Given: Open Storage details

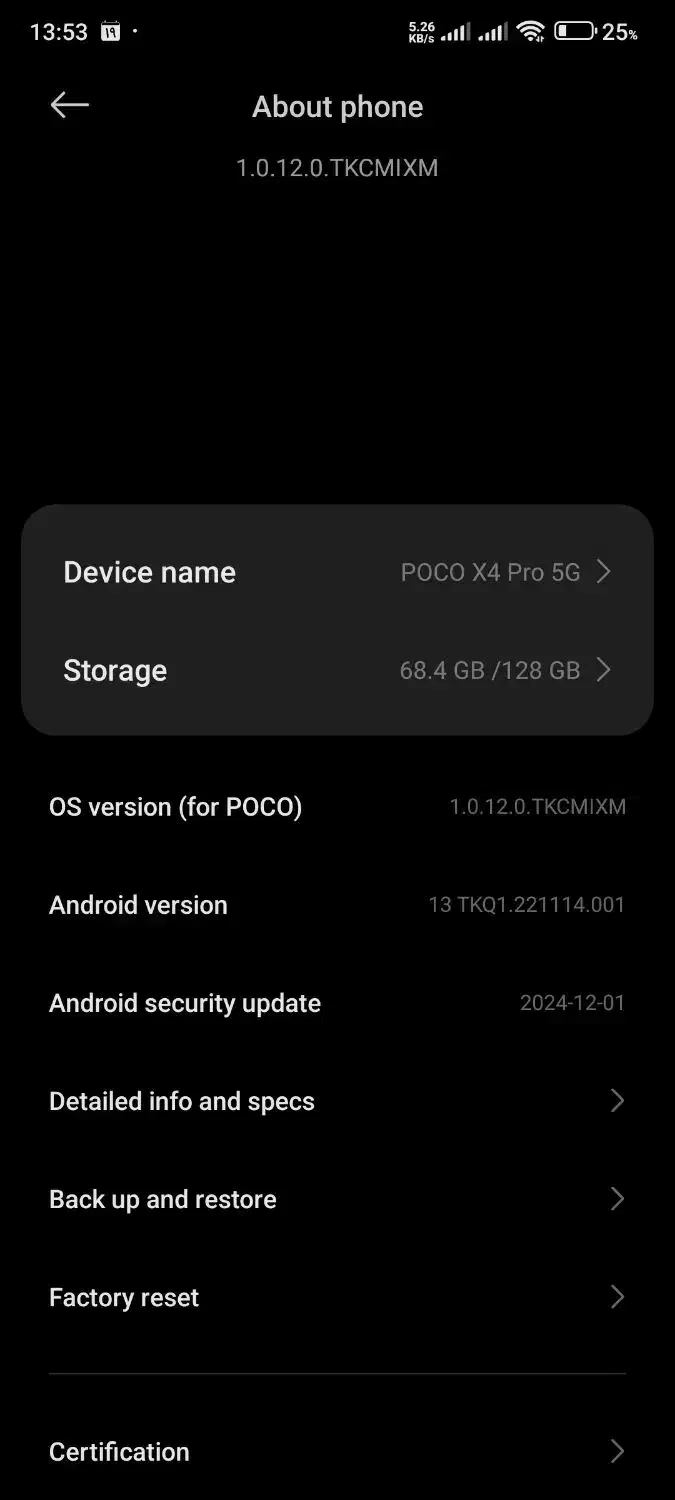Looking at the screenshot, I should click(337, 670).
